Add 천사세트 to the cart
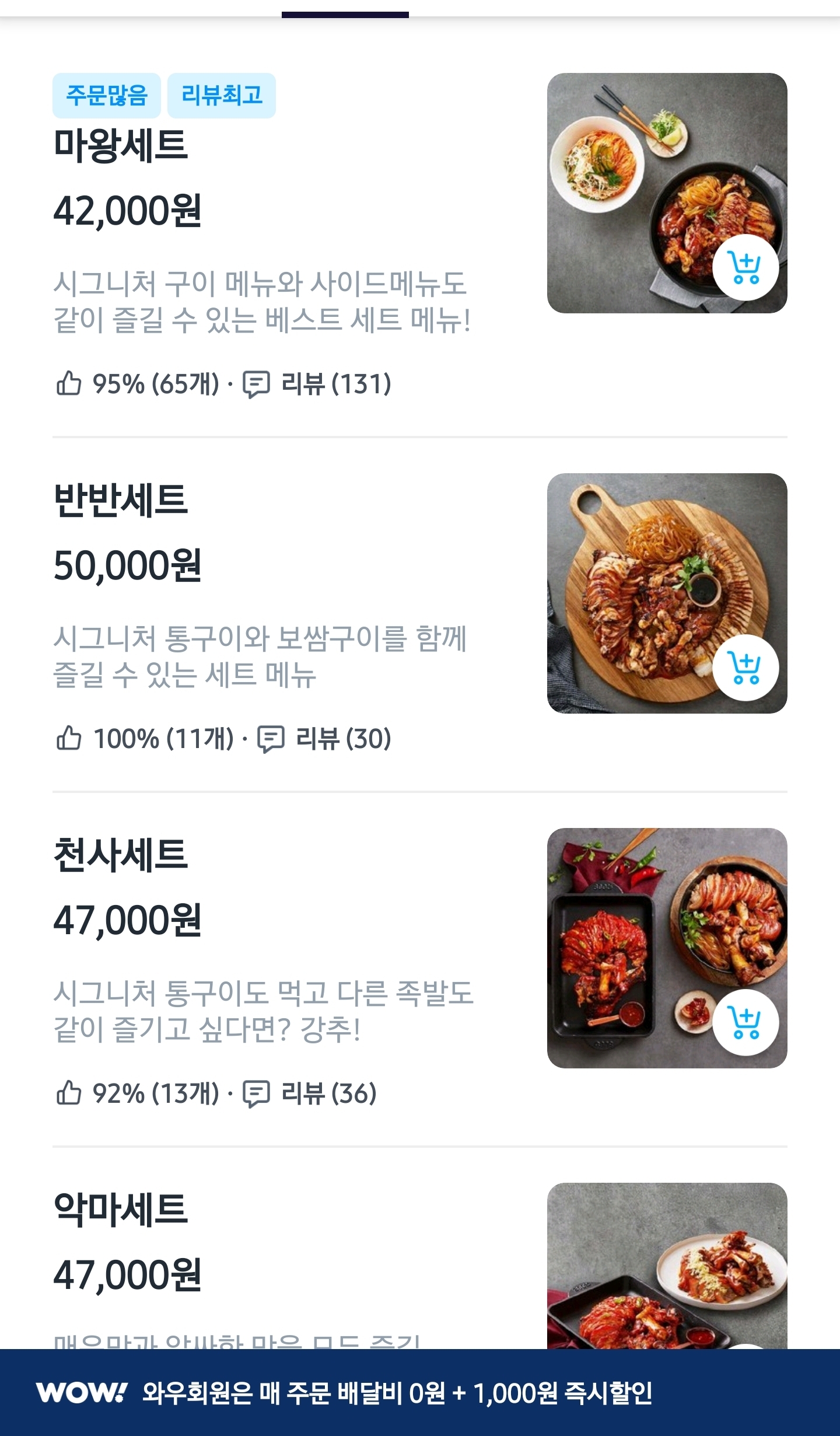 point(745,1023)
